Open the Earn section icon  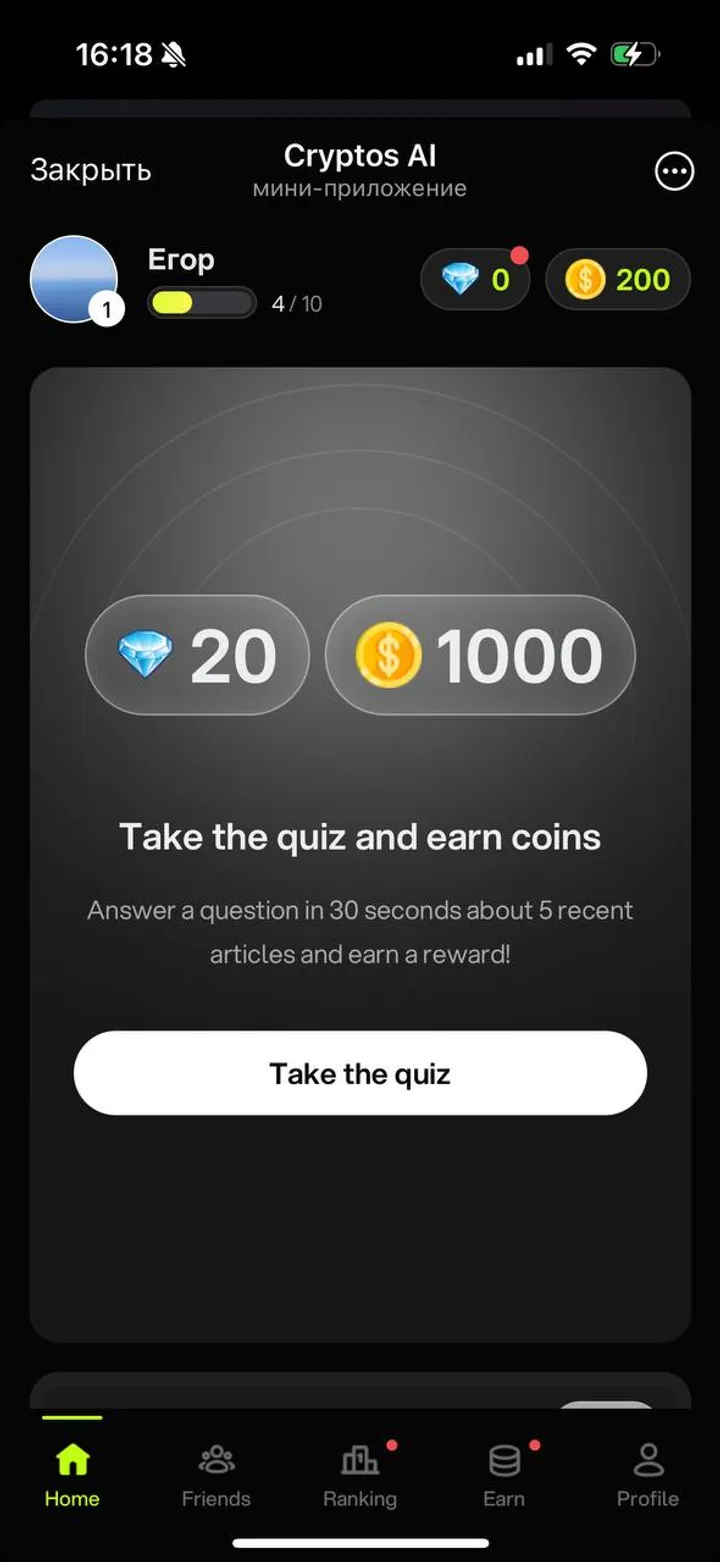(504, 1463)
